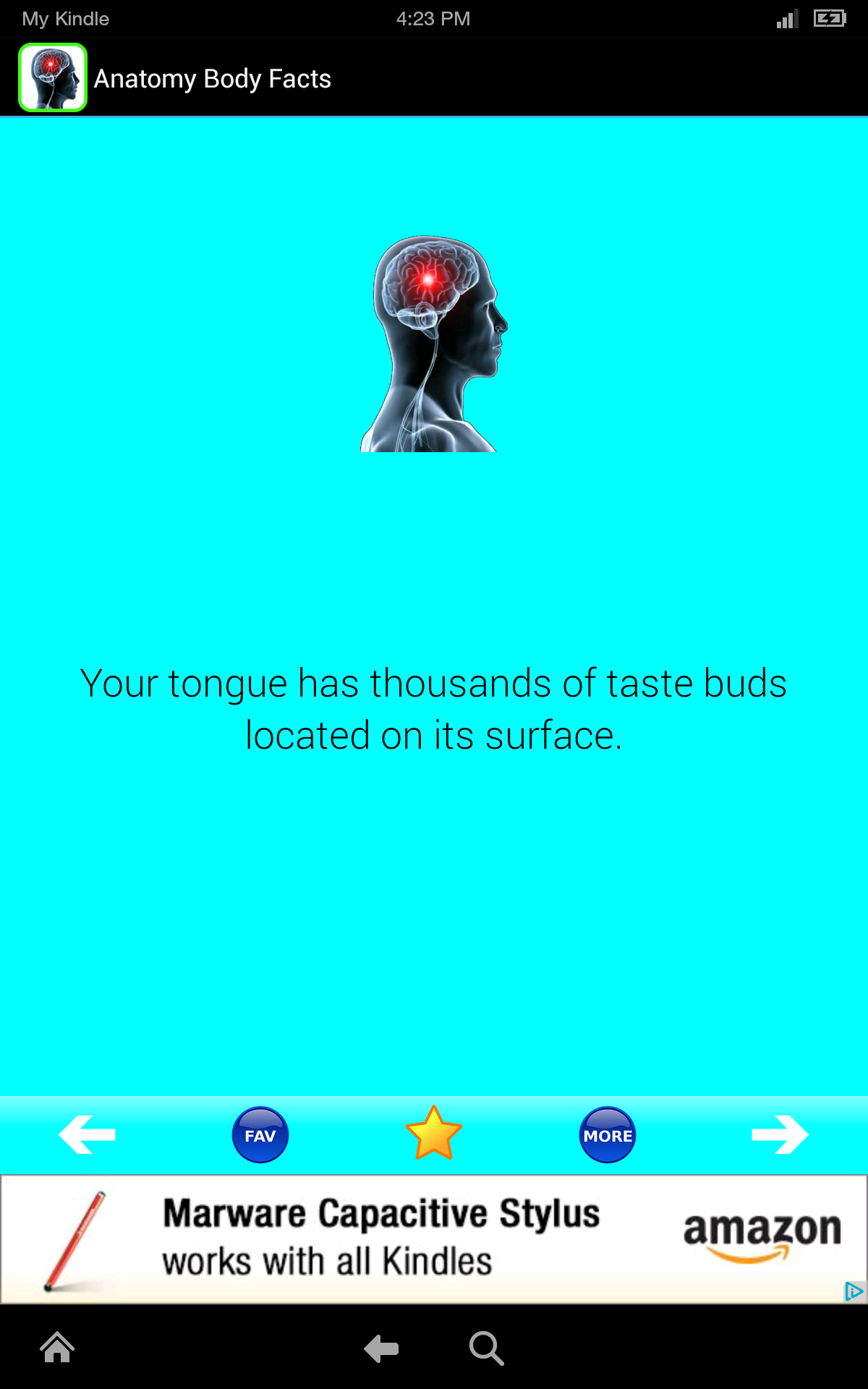The image size is (868, 1389).
Task: Tap the My Kindle label
Action: tap(64, 18)
